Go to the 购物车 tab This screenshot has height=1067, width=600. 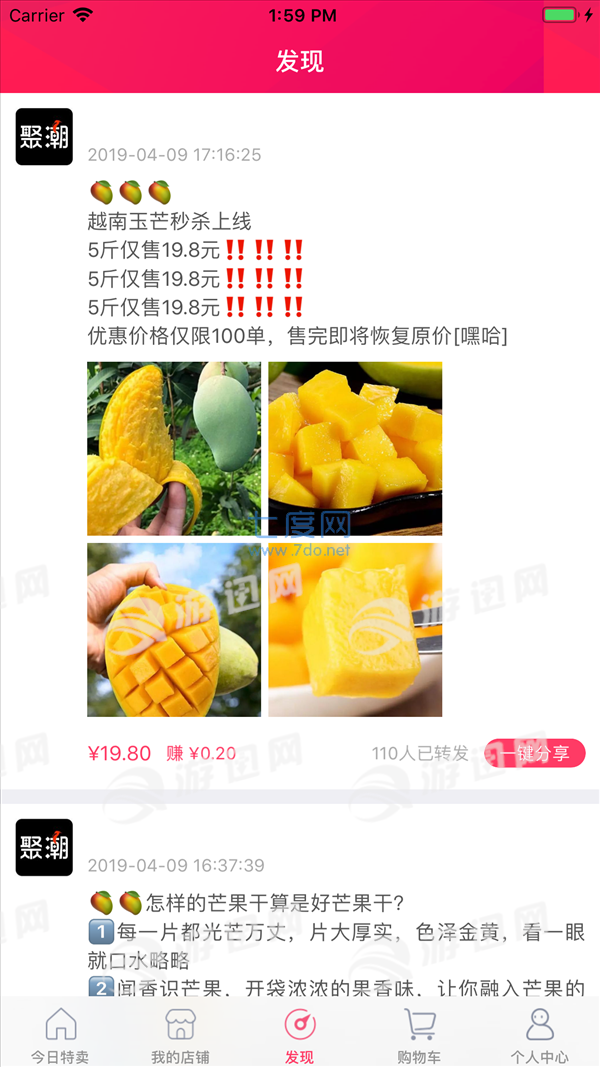coord(419,1035)
